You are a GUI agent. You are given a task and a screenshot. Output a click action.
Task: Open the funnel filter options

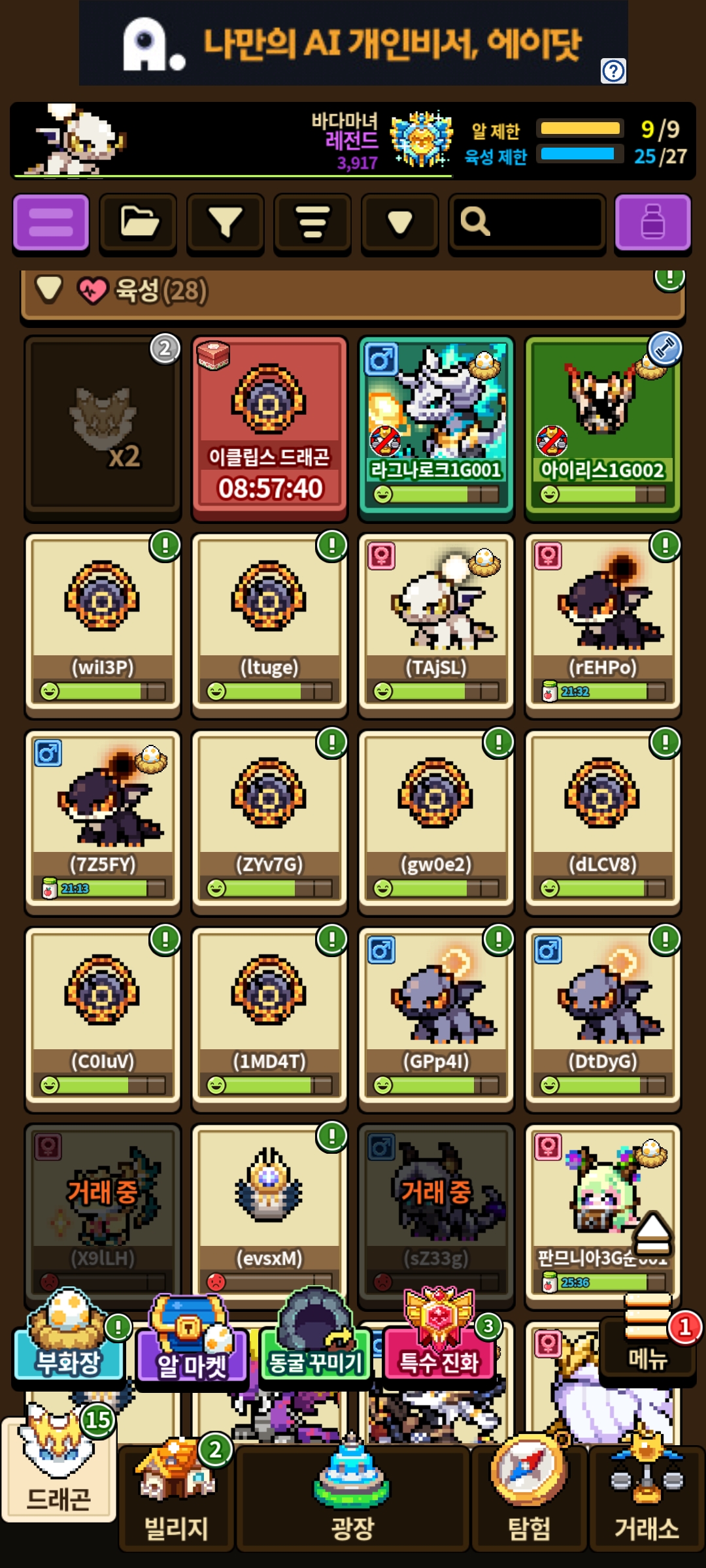click(x=226, y=223)
